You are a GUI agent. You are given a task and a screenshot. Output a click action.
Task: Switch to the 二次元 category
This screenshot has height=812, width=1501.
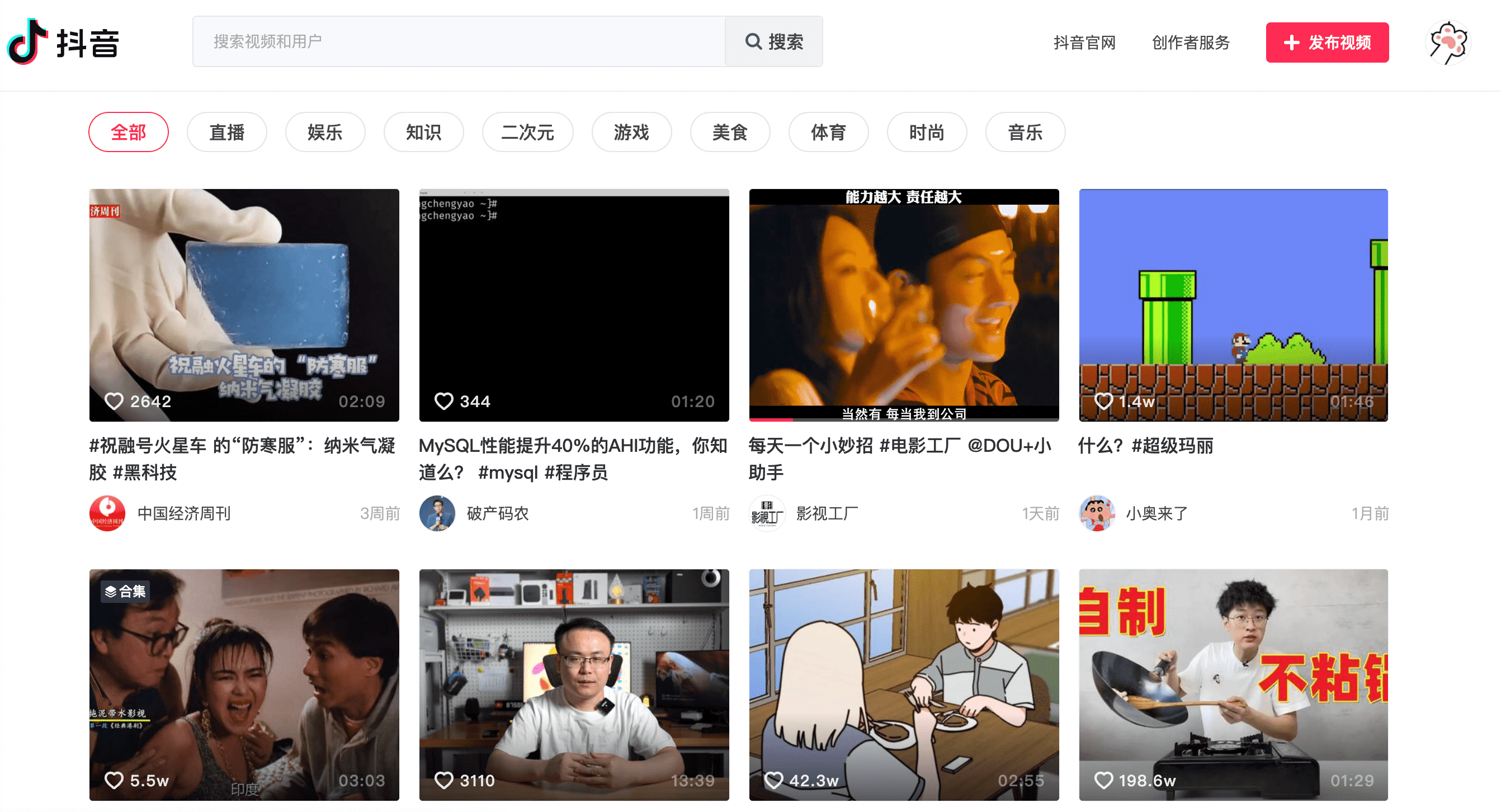pyautogui.click(x=527, y=132)
